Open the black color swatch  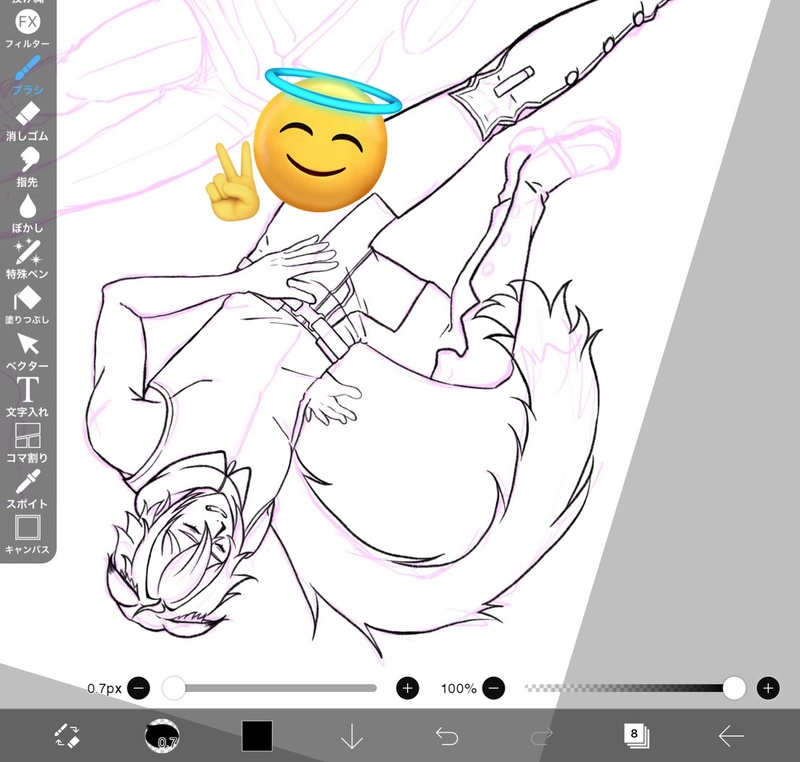click(x=257, y=737)
